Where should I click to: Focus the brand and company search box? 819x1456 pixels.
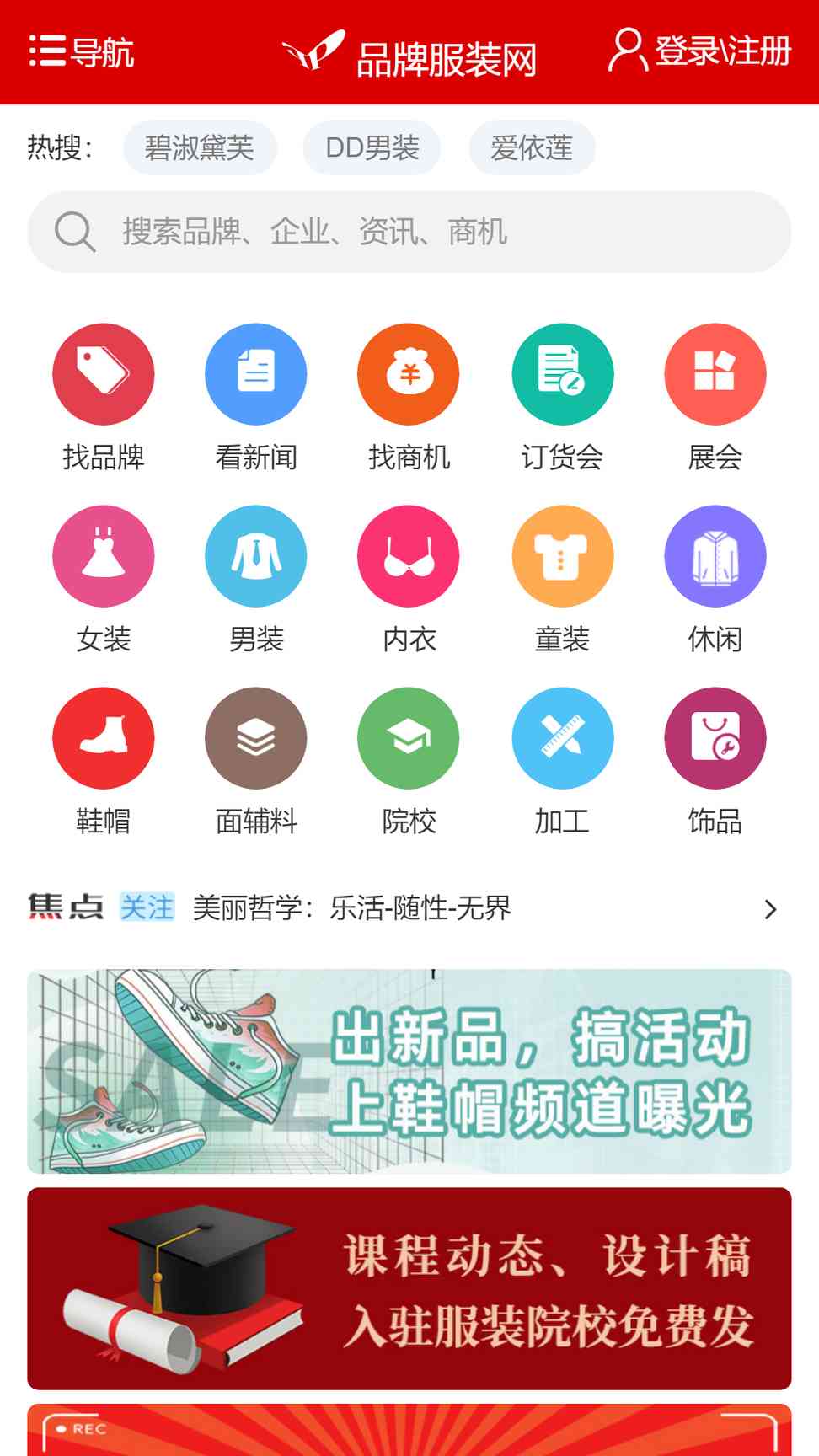pyautogui.click(x=409, y=232)
